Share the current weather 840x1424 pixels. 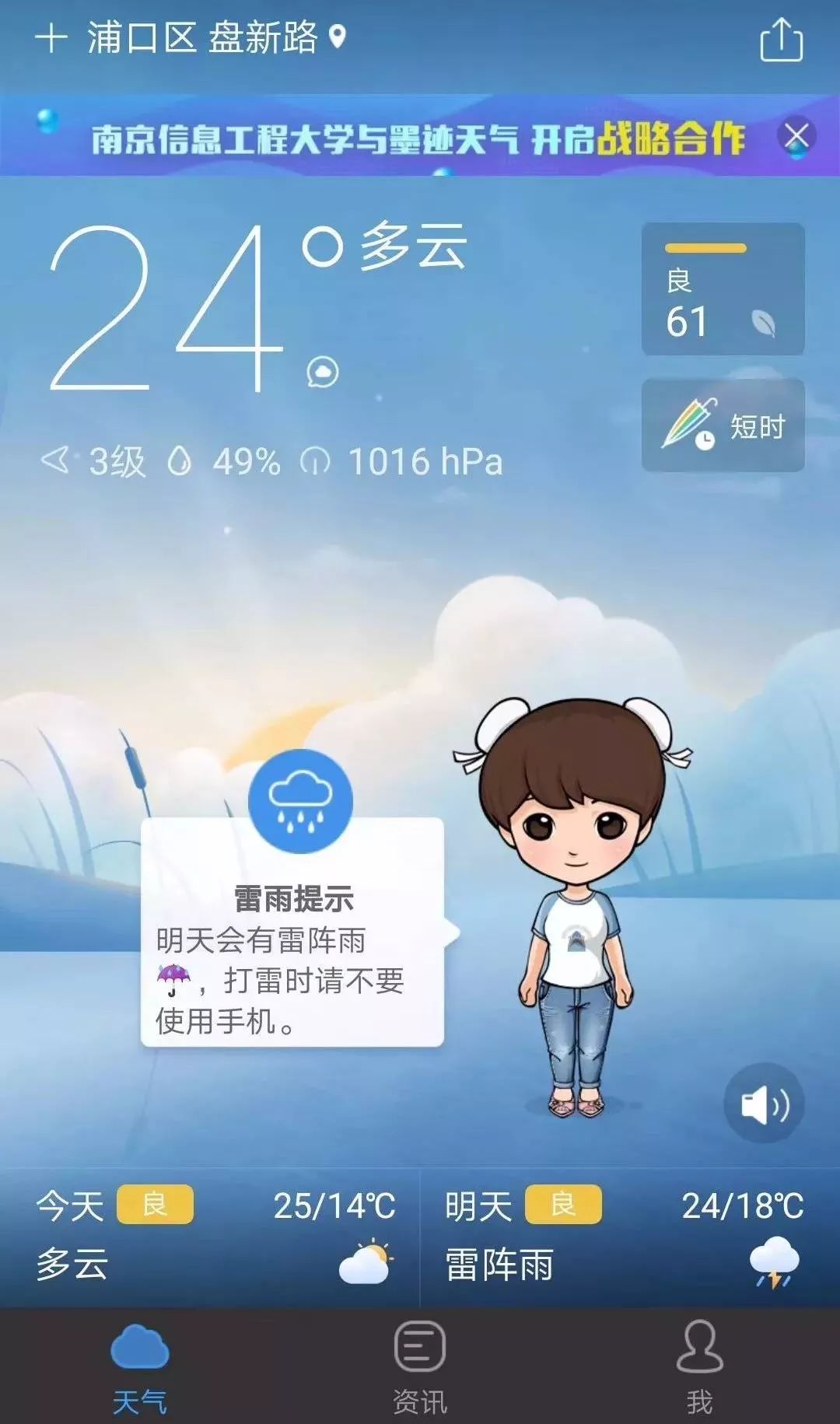(x=781, y=40)
